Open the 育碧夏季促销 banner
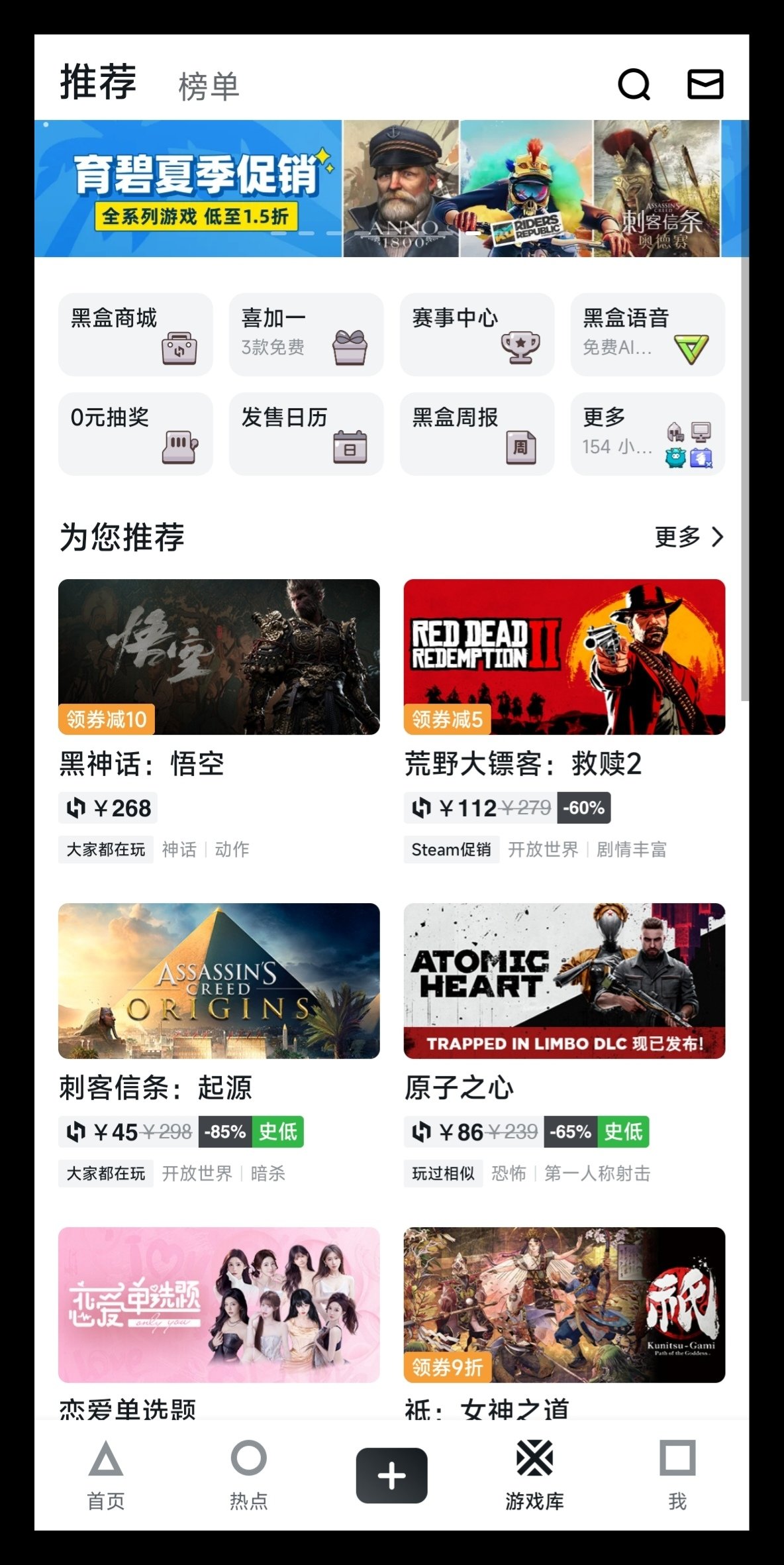Screen dimensions: 784x1565 [x=391, y=188]
